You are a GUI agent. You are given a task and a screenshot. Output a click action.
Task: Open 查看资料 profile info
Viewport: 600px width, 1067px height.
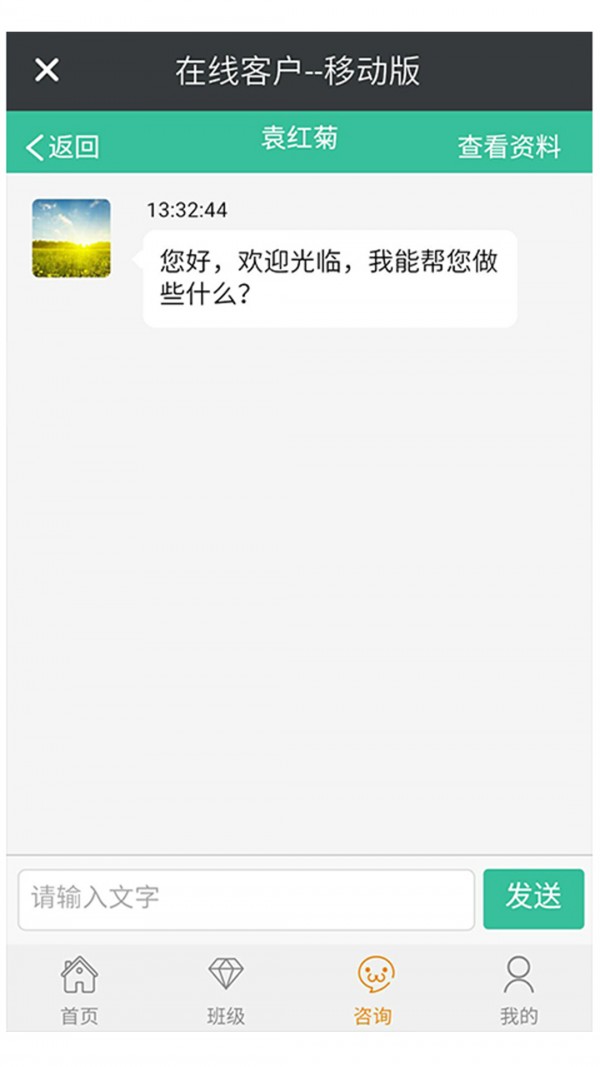point(509,147)
